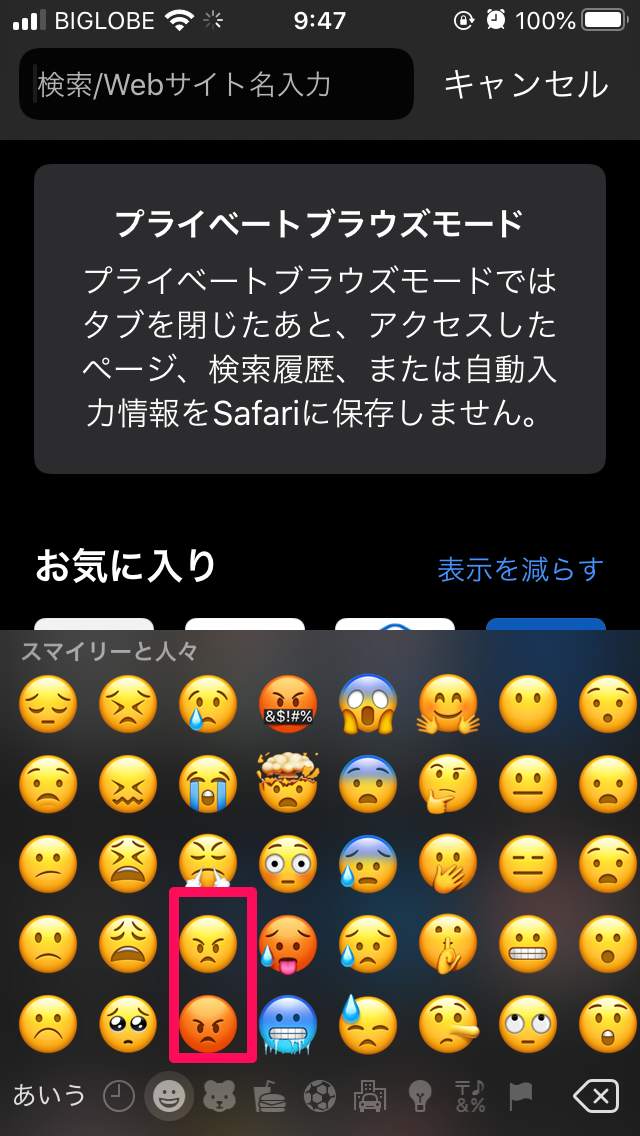Insert the frozen cold face emoji
The image size is (640, 1136).
click(289, 1022)
